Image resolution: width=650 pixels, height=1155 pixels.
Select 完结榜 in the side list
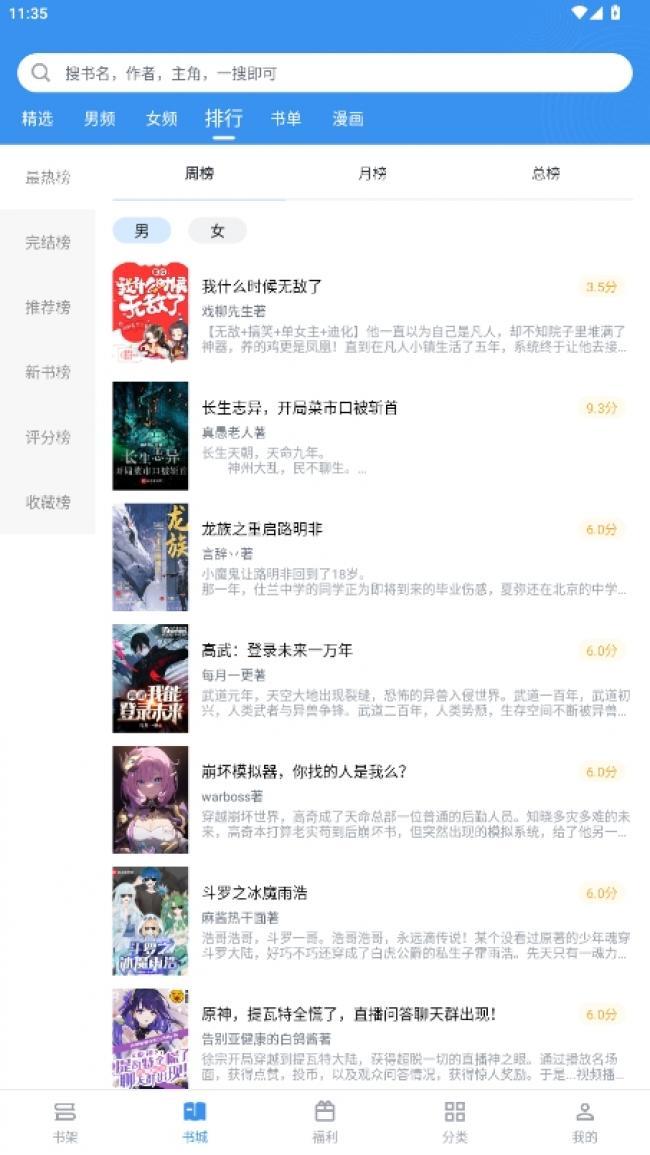pyautogui.click(x=48, y=242)
